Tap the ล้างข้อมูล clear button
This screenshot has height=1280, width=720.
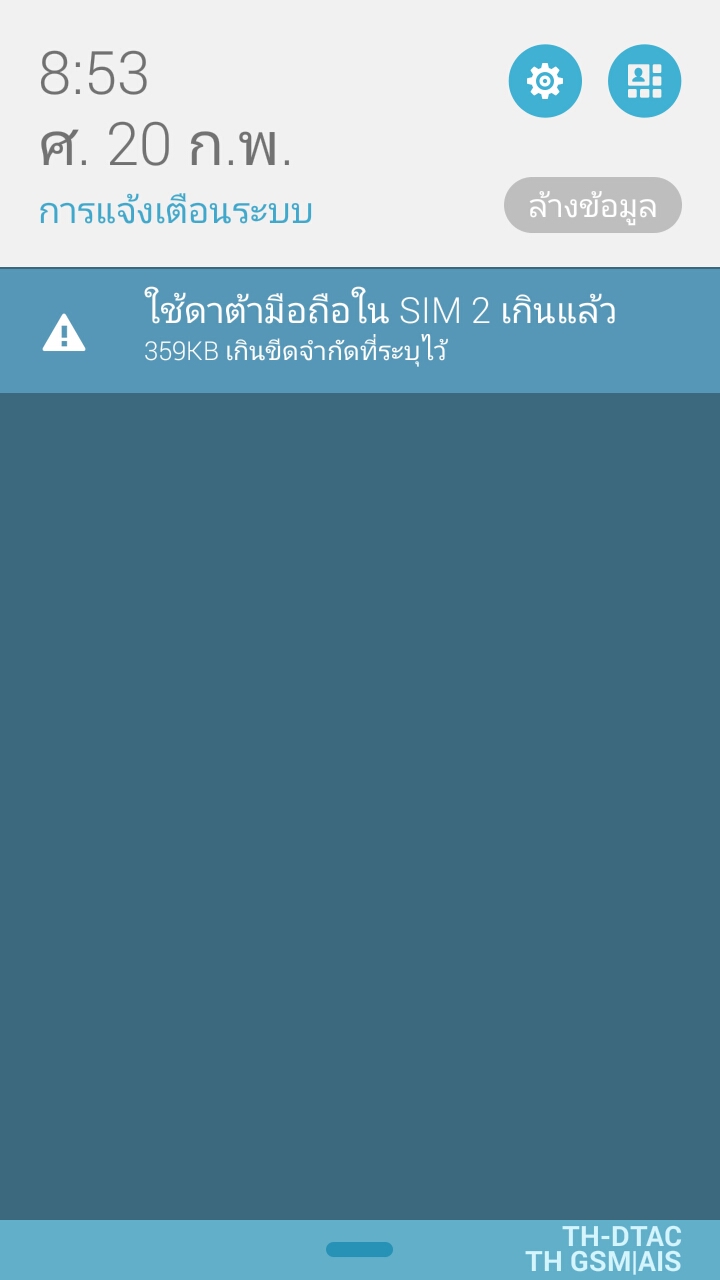(593, 205)
